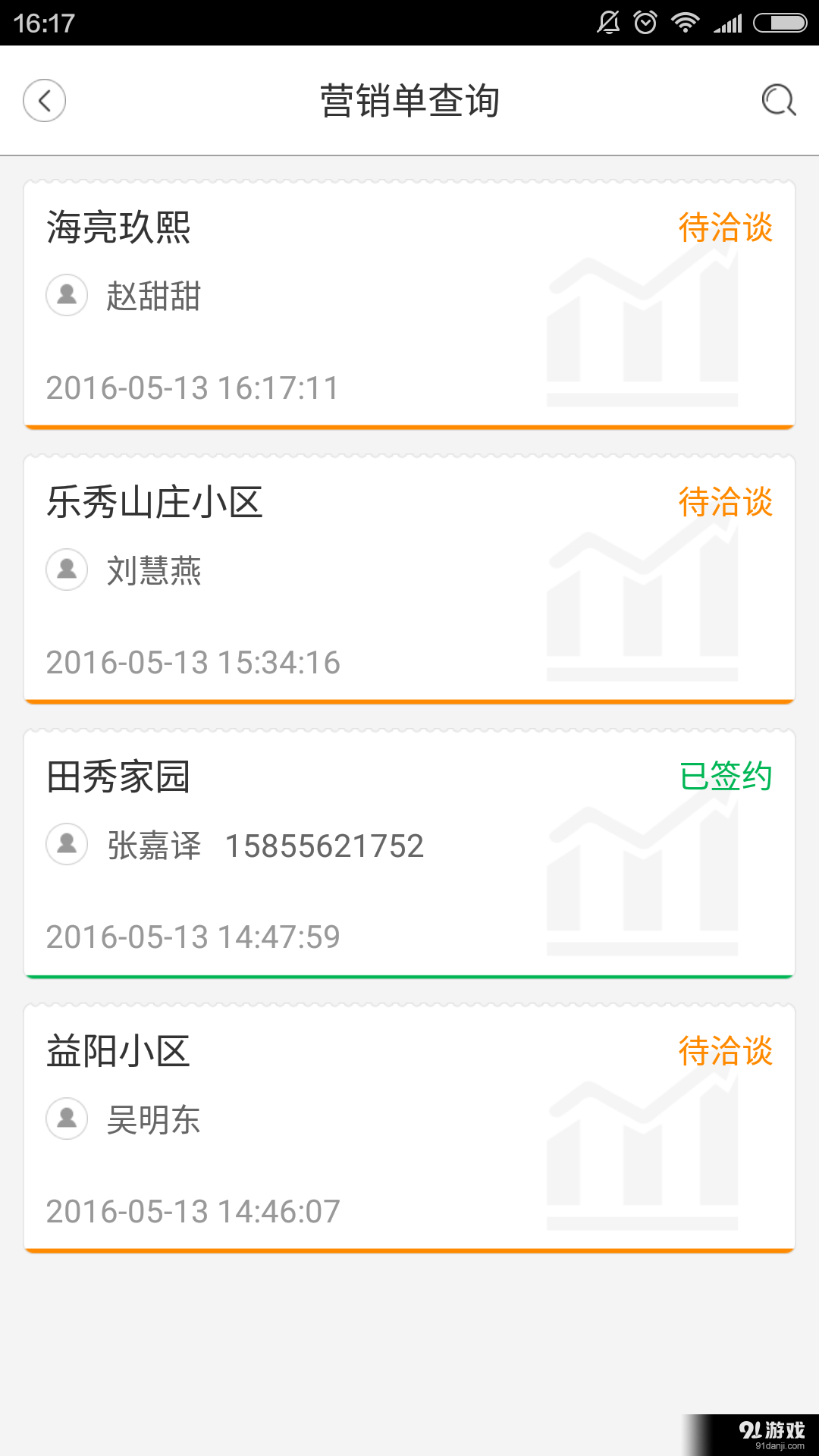Click the 待洽谈 status on 乐秀山庄小区
Viewport: 819px width, 1456px height.
click(726, 500)
